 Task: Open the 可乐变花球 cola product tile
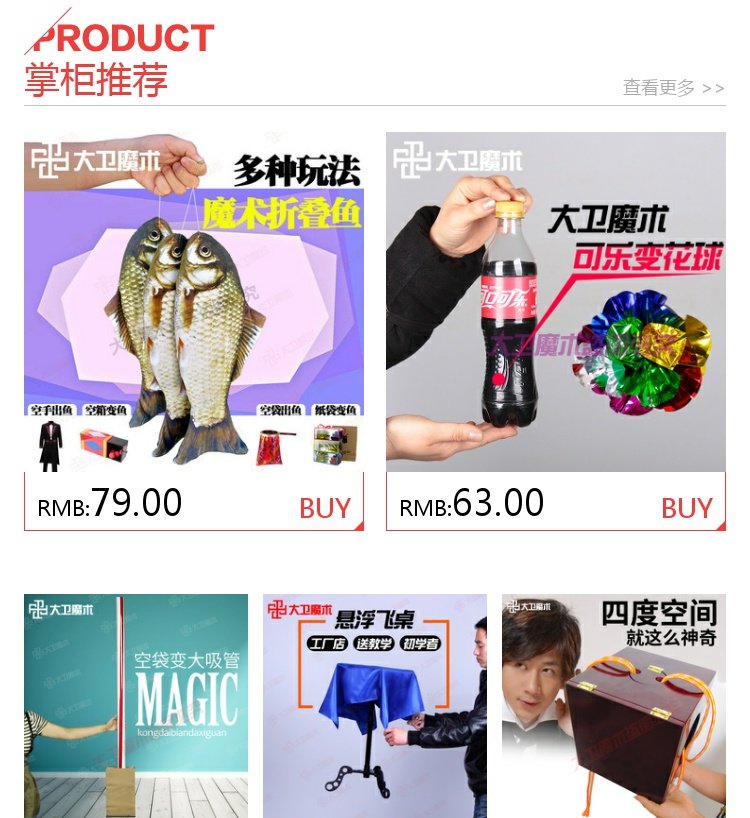555,302
